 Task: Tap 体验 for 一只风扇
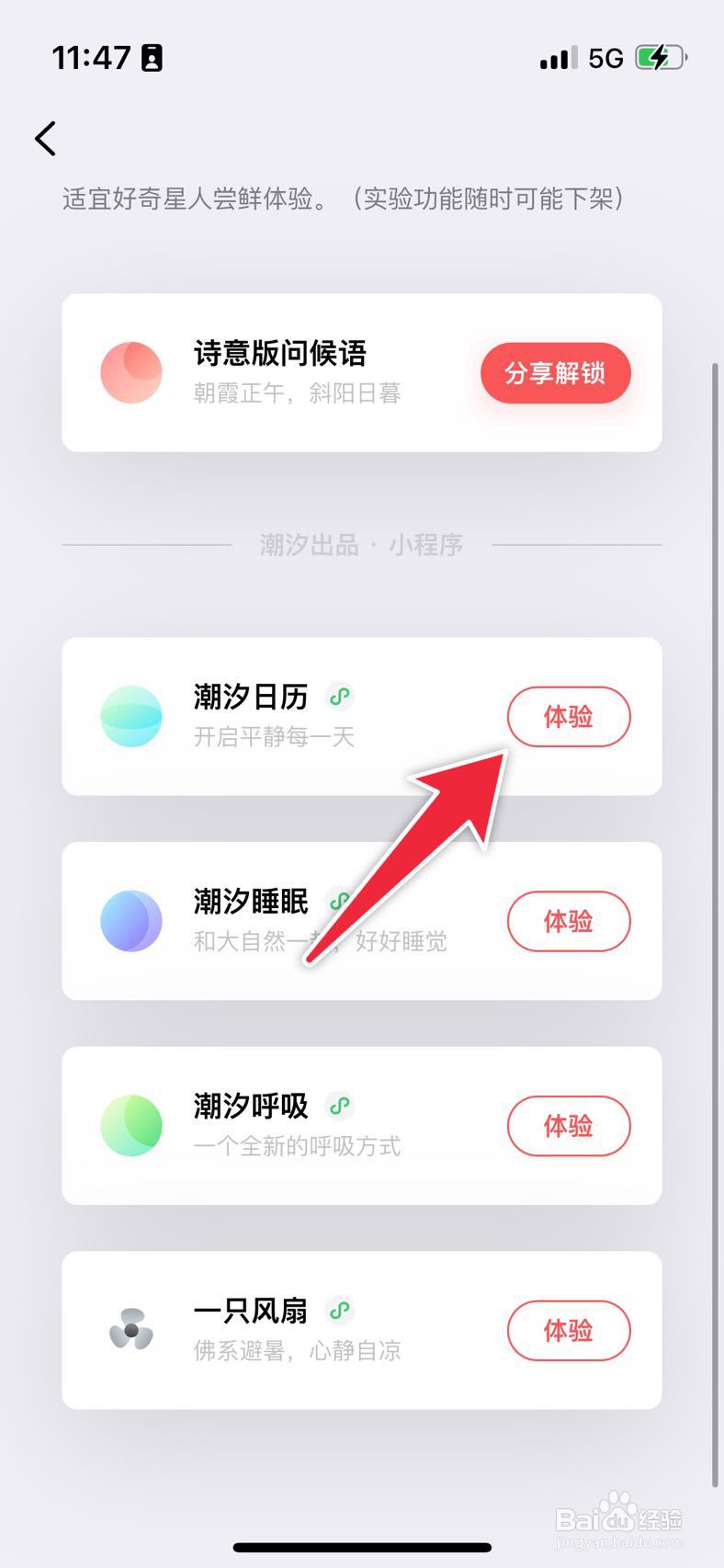click(569, 1330)
